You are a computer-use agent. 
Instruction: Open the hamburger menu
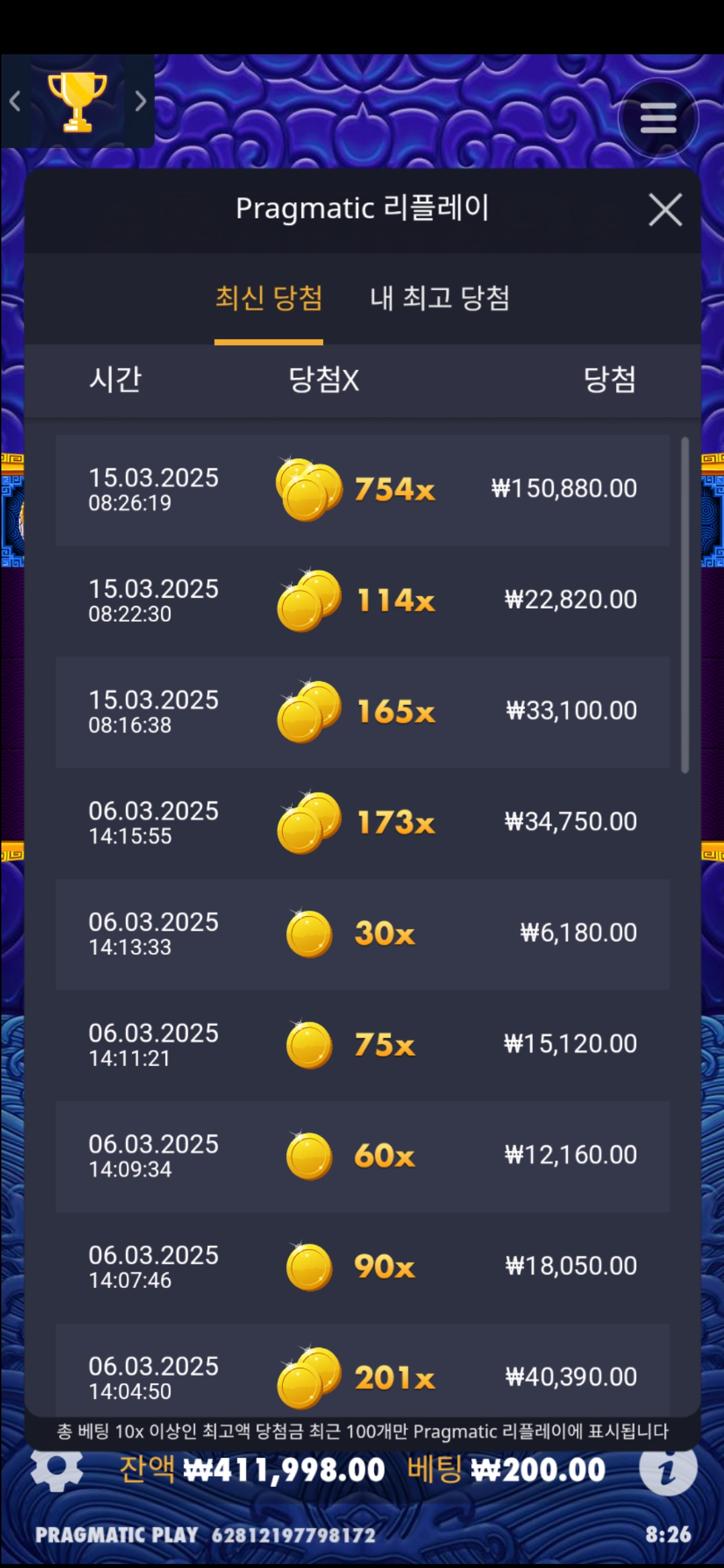pos(658,119)
